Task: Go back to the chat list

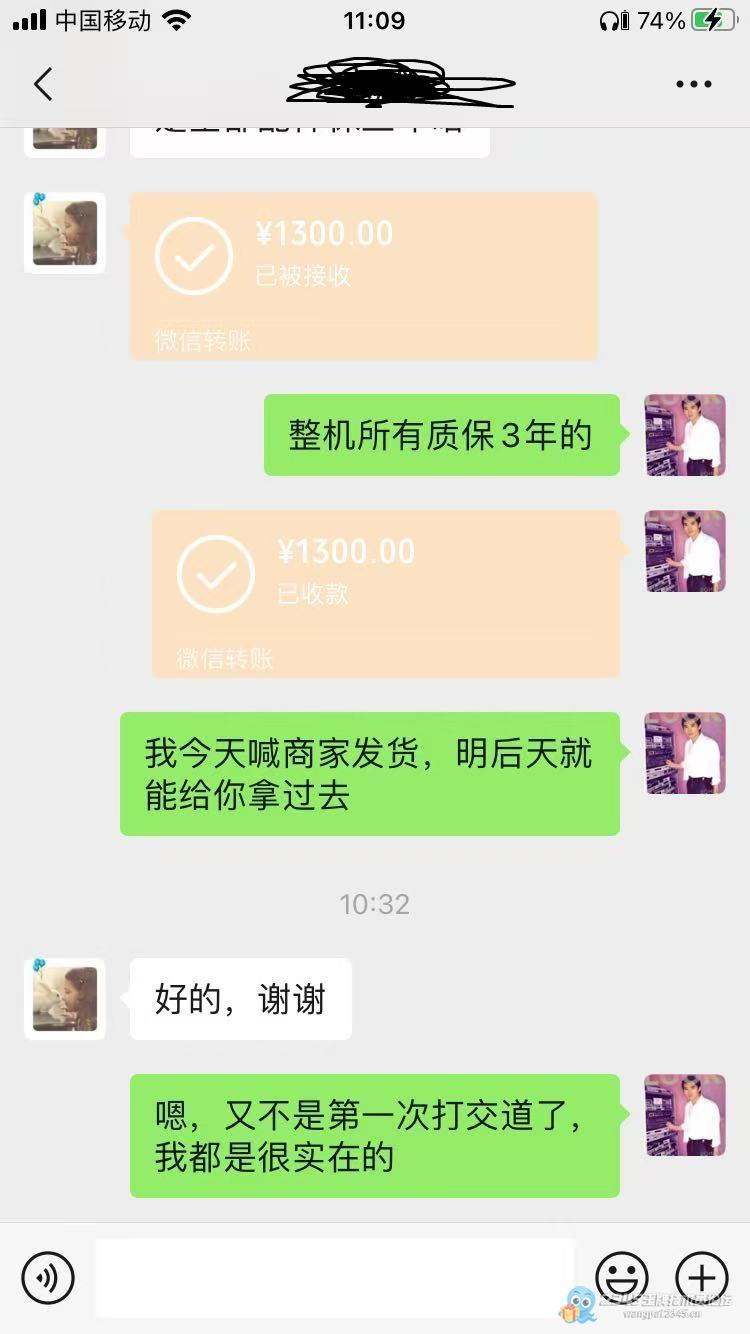Action: pyautogui.click(x=43, y=84)
